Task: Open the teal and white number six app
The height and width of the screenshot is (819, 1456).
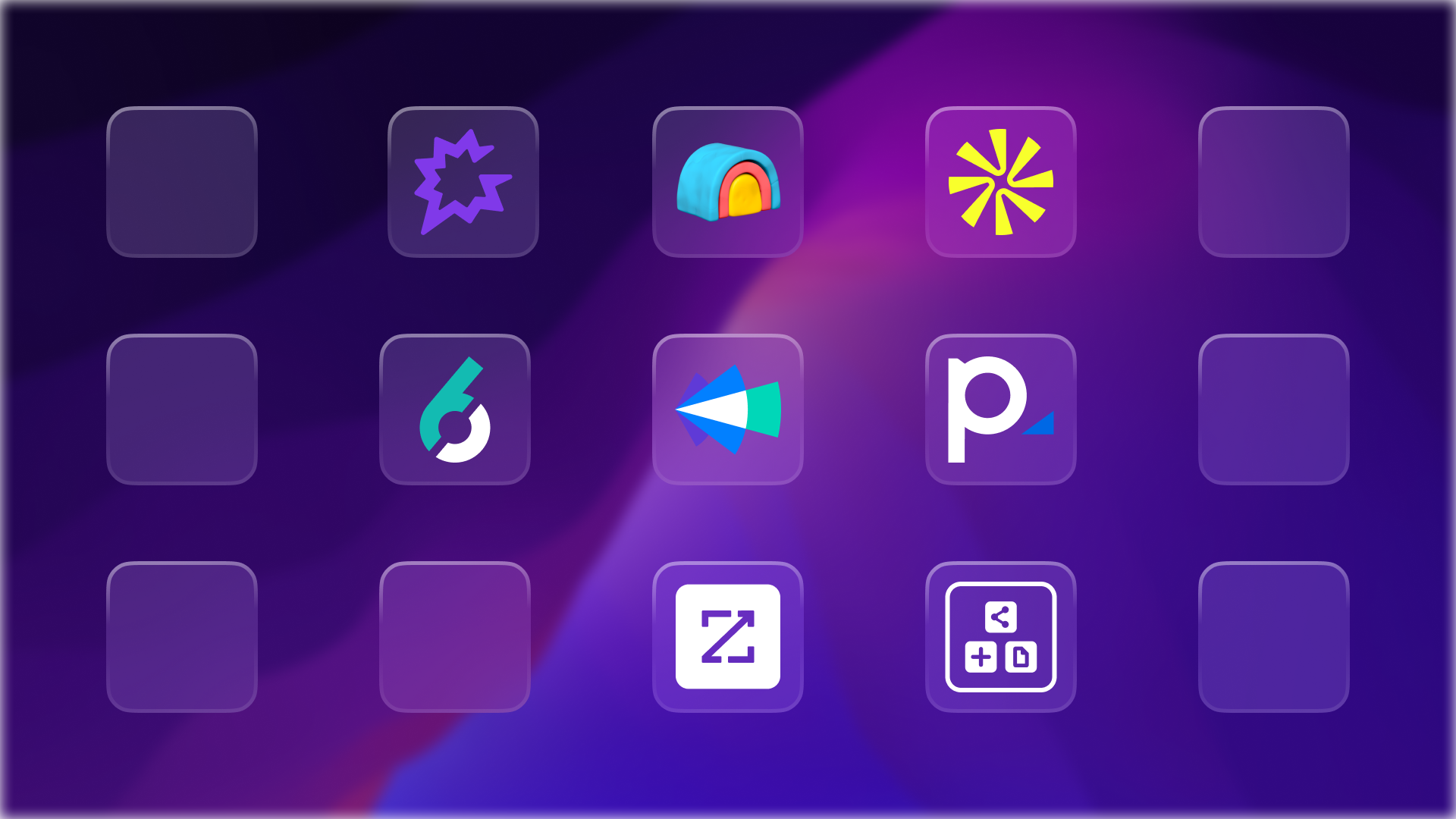Action: (455, 409)
